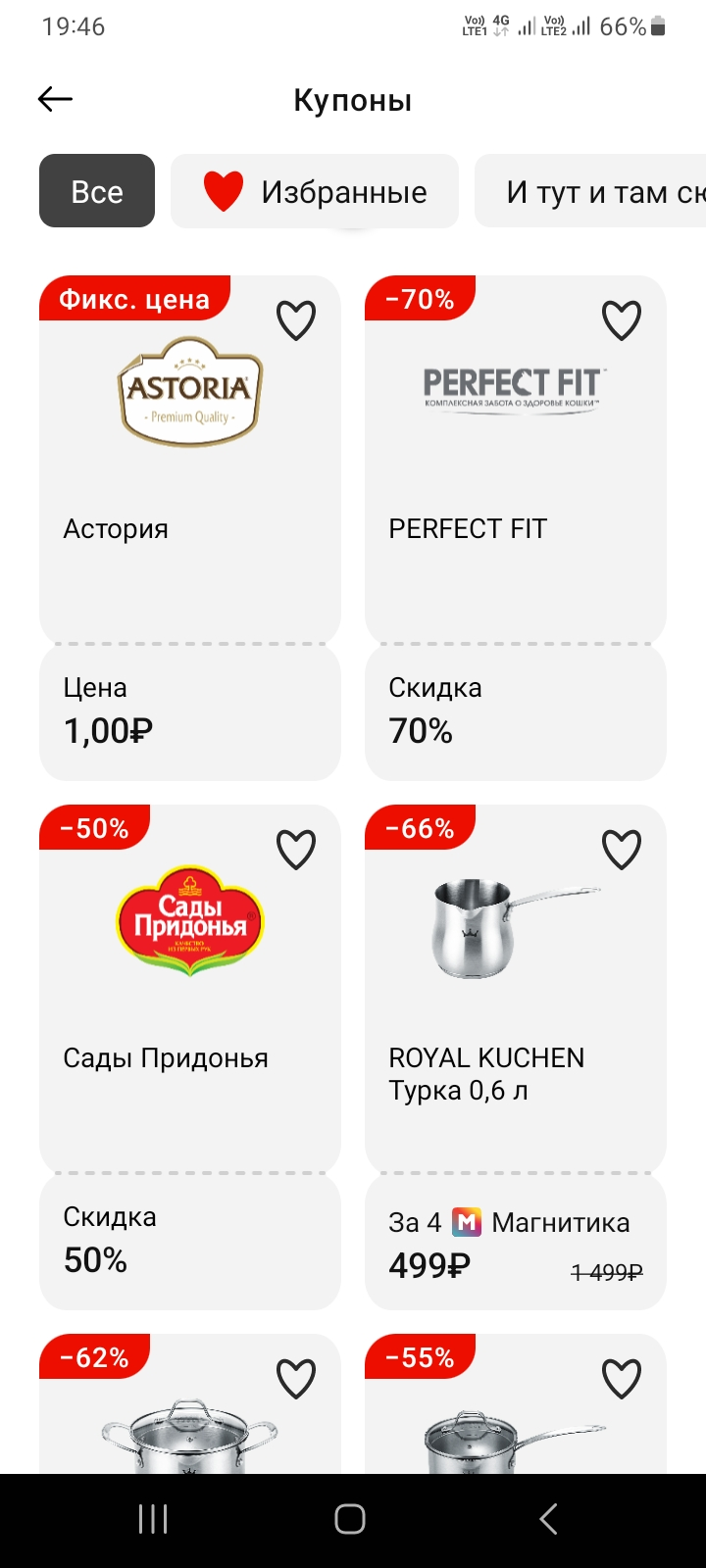Favorite the PERFECT FIT coupon
706x1568 pixels.
tap(622, 320)
